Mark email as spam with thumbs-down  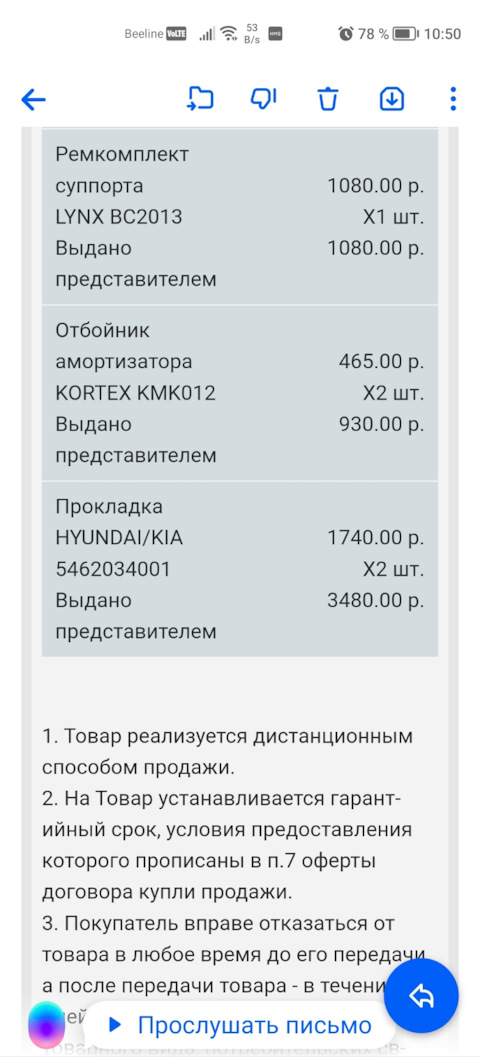tap(264, 99)
